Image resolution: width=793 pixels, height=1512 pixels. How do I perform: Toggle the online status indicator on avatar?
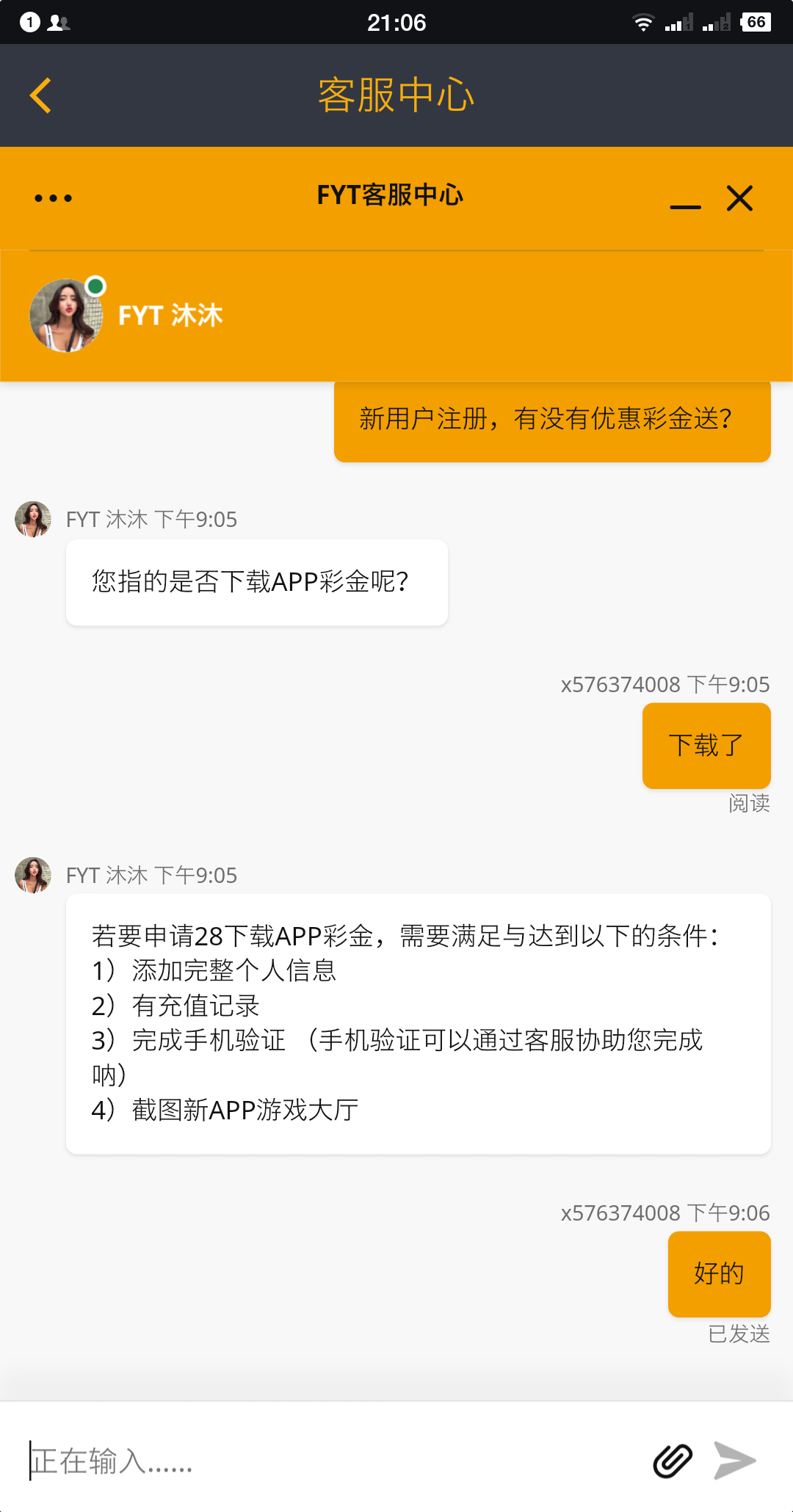click(94, 286)
